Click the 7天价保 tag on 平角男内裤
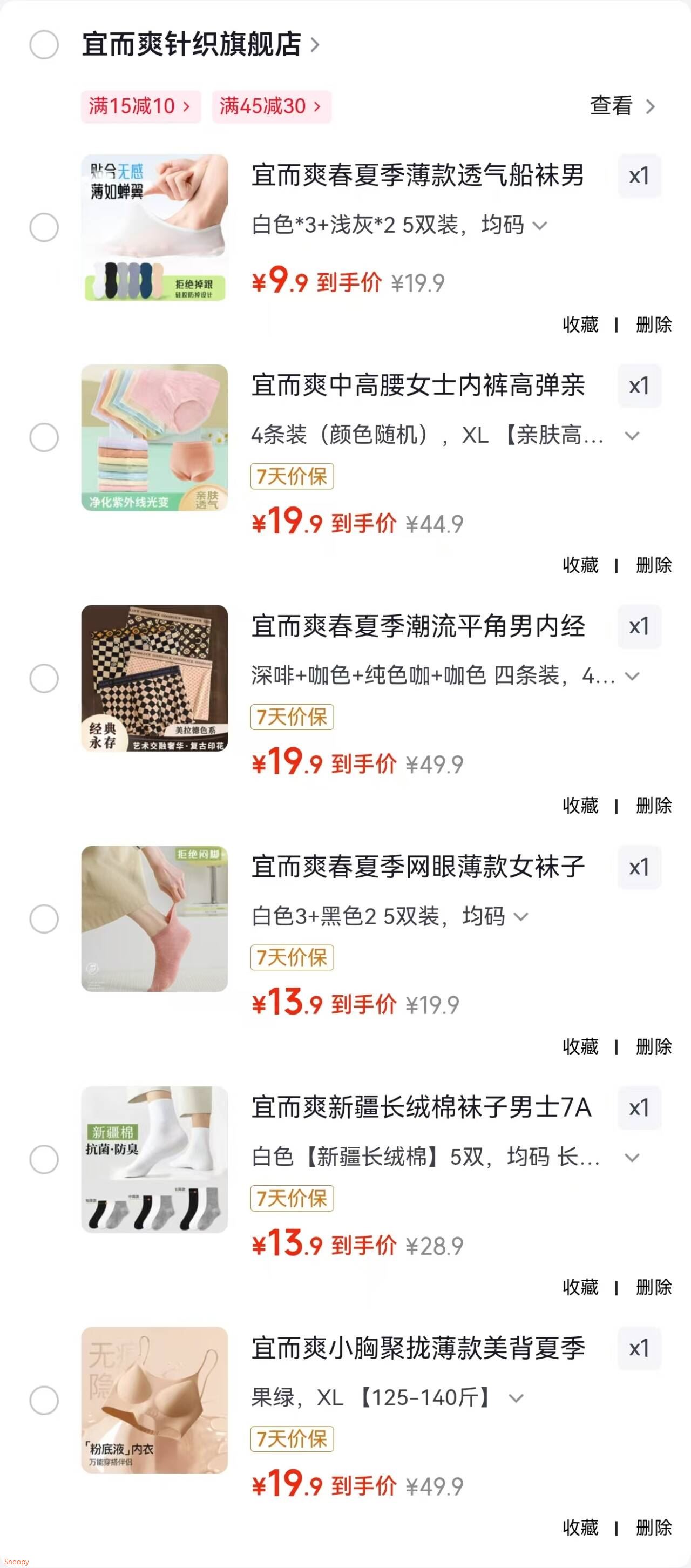 292,718
